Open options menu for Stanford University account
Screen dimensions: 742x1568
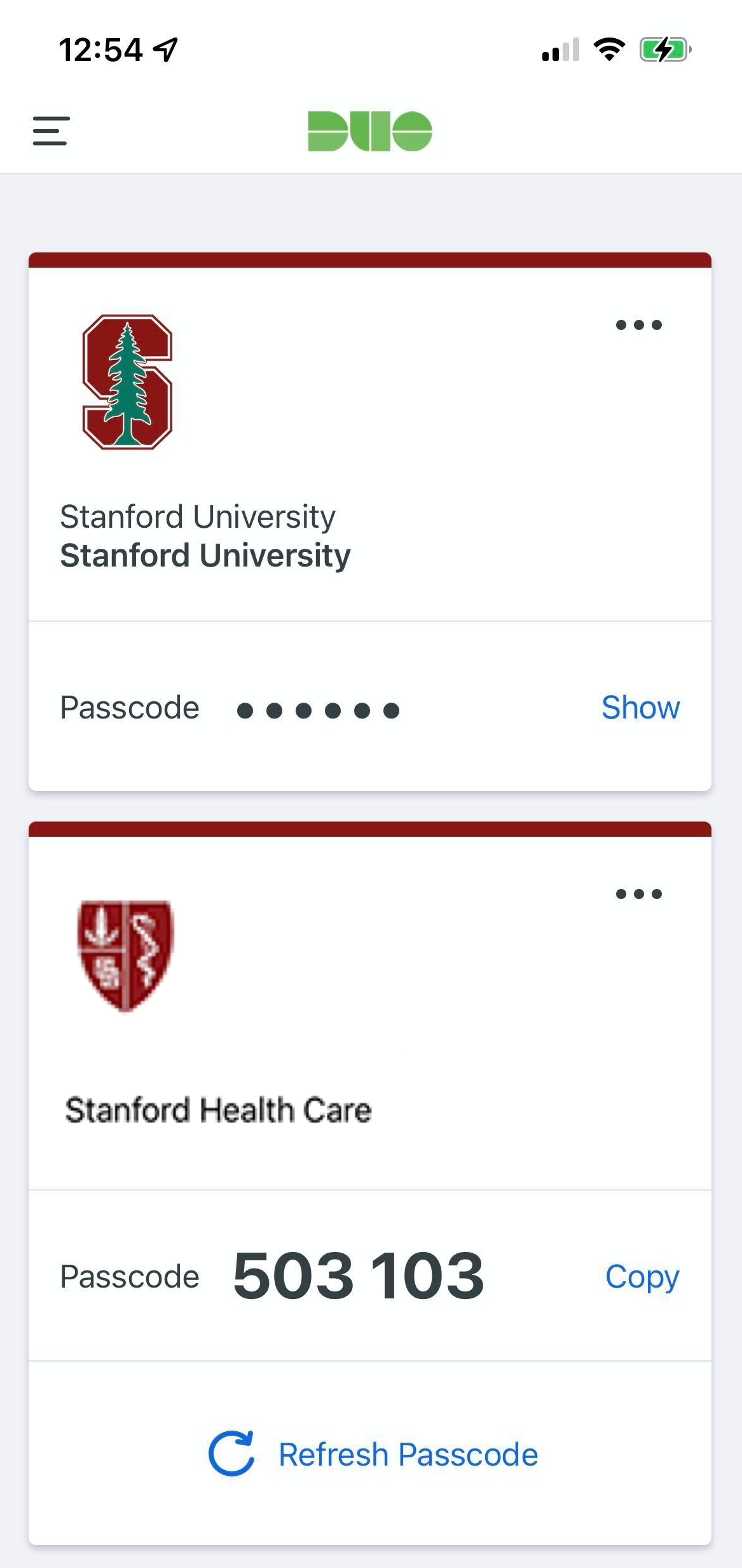point(638,324)
